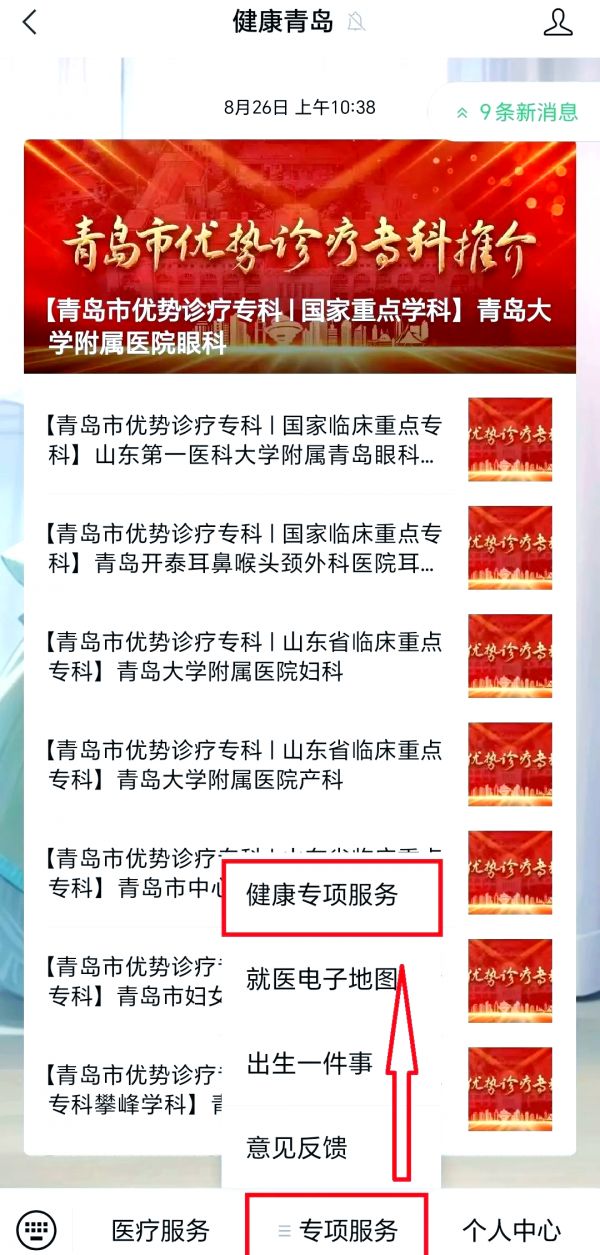Open 意见反馈 feedback option
The height and width of the screenshot is (1255, 600).
pyautogui.click(x=297, y=1147)
